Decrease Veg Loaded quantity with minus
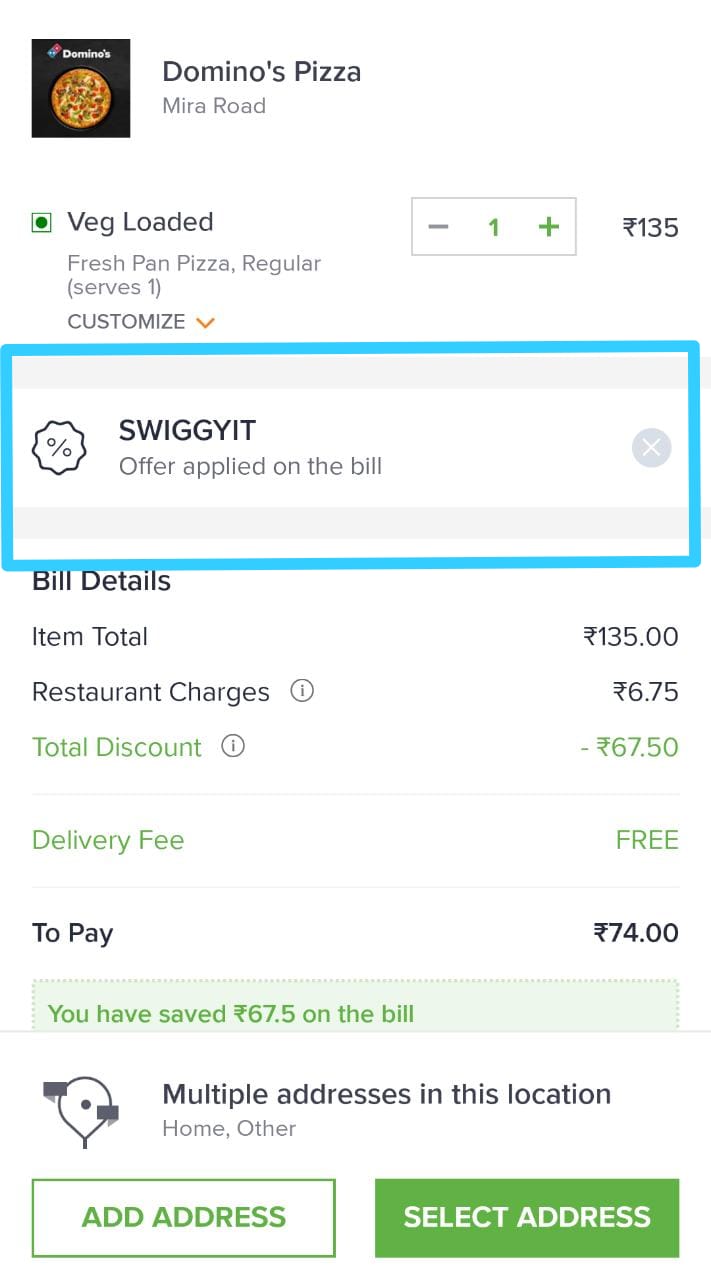This screenshot has width=711, height=1280. pyautogui.click(x=438, y=227)
